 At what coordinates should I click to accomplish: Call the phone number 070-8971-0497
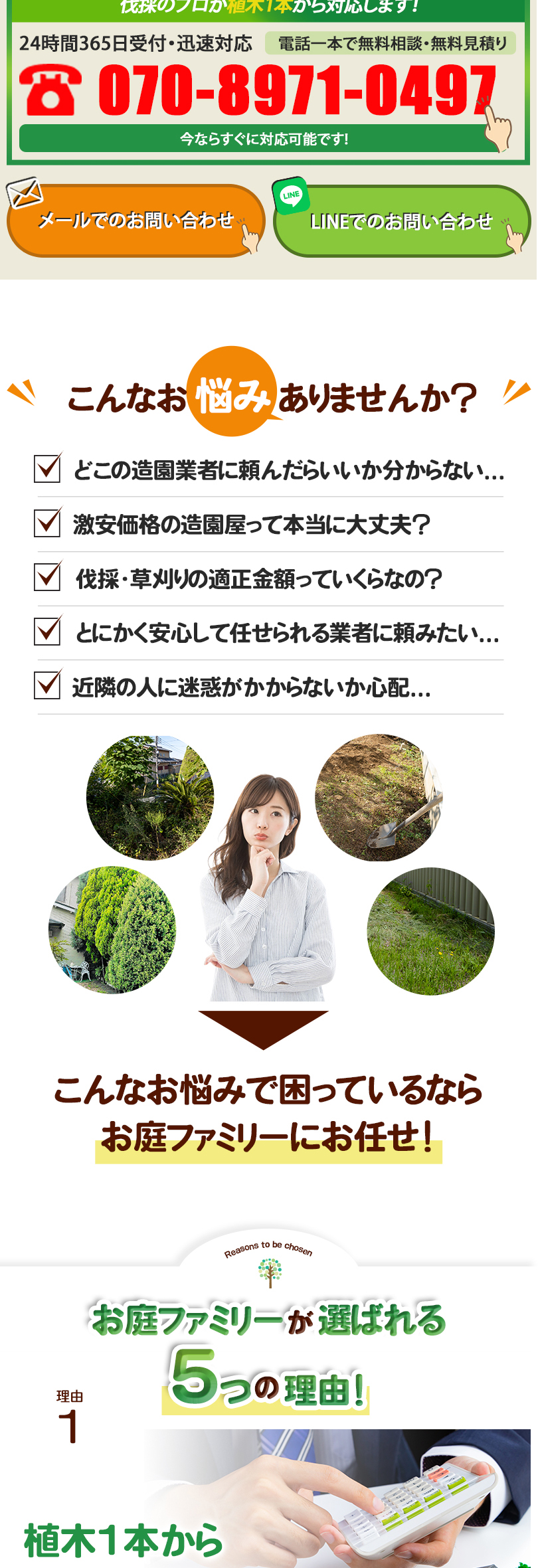tap(296, 91)
